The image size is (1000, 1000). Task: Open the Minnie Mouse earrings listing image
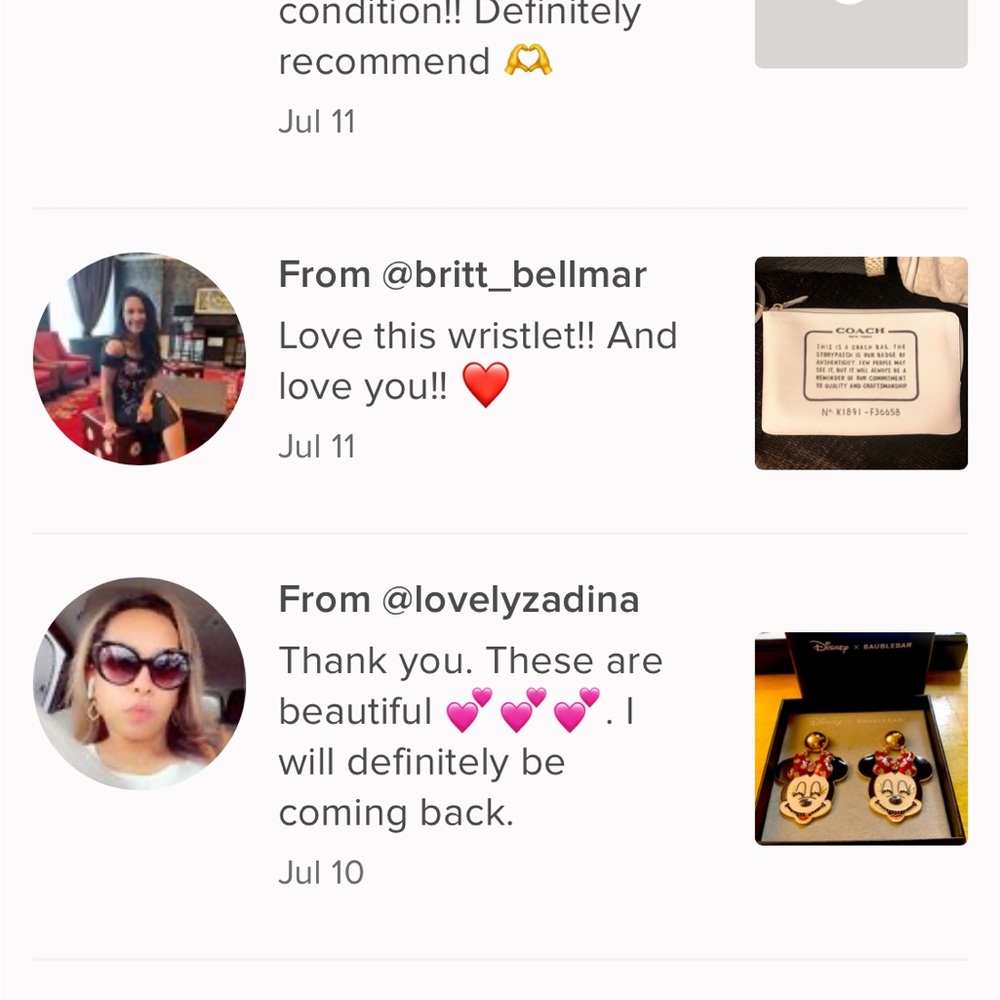pos(861,738)
